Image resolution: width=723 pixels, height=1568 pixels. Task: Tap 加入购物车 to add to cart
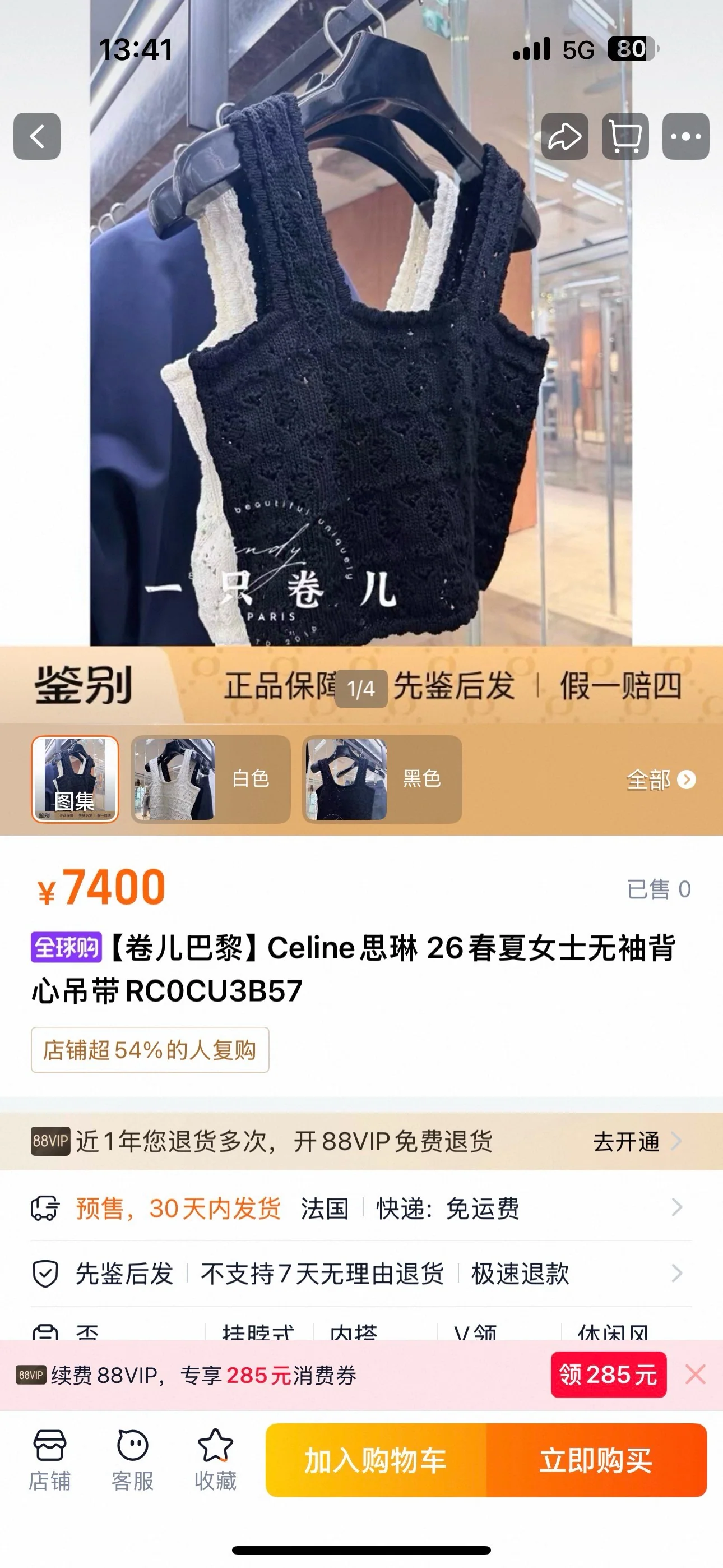point(376,1460)
